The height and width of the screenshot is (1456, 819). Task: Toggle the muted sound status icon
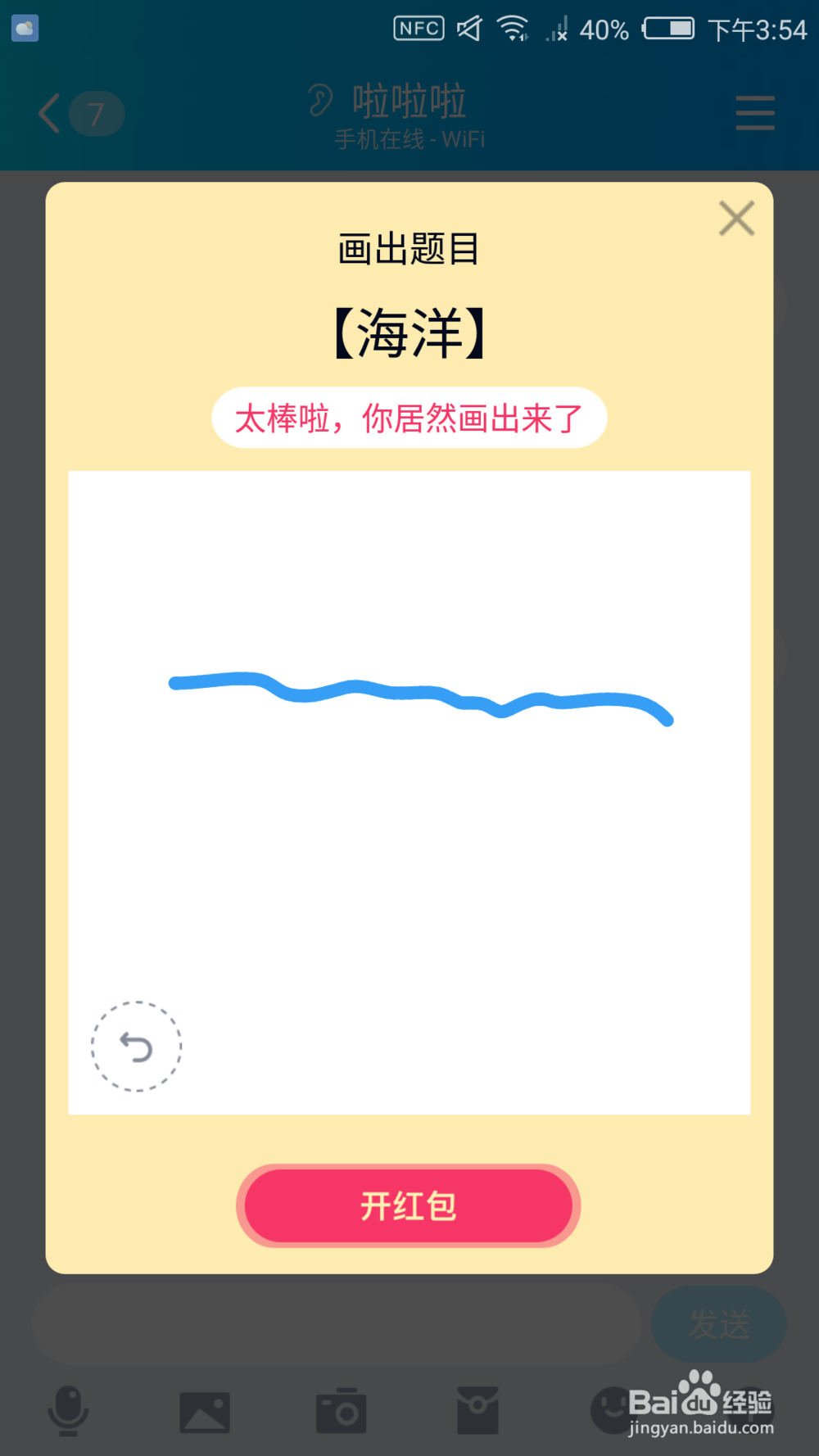coord(469,29)
